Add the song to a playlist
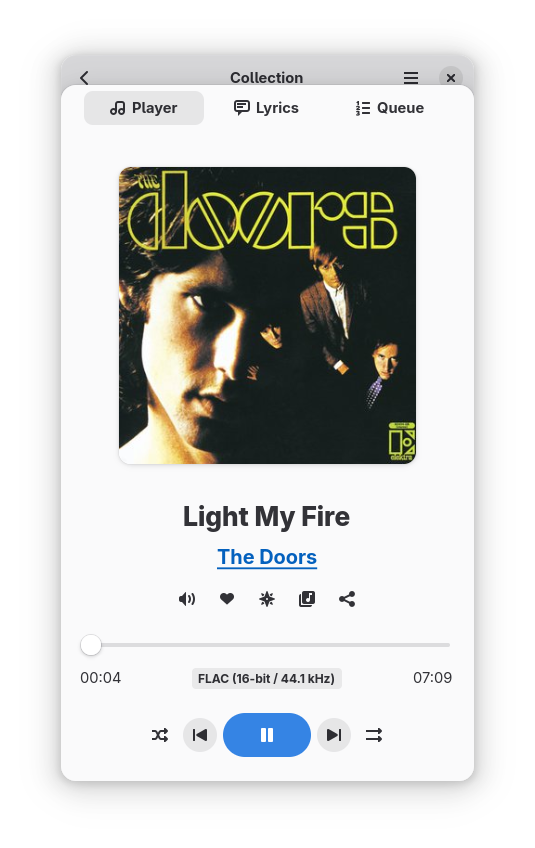Screen dimensions: 535x848 click(307, 599)
